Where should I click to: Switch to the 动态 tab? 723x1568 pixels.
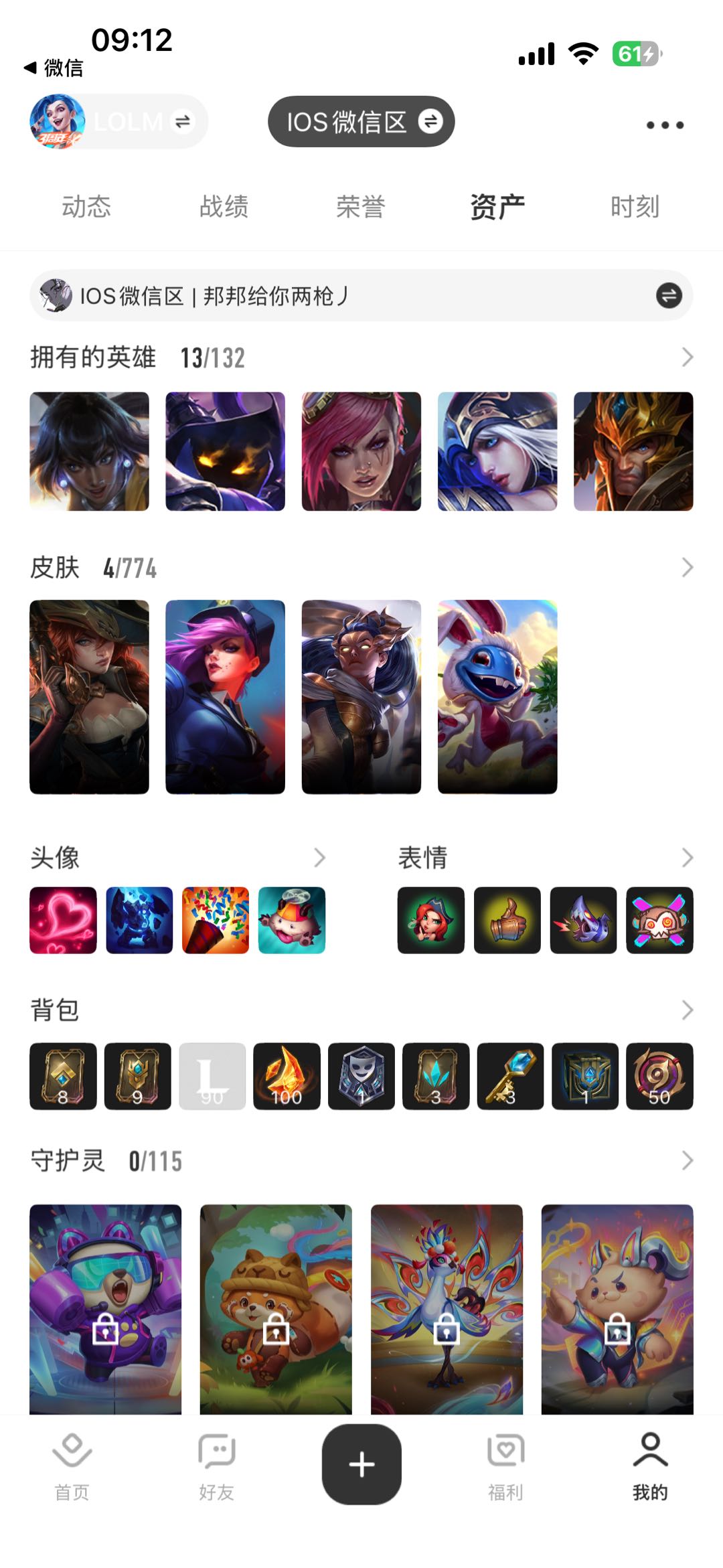[86, 207]
